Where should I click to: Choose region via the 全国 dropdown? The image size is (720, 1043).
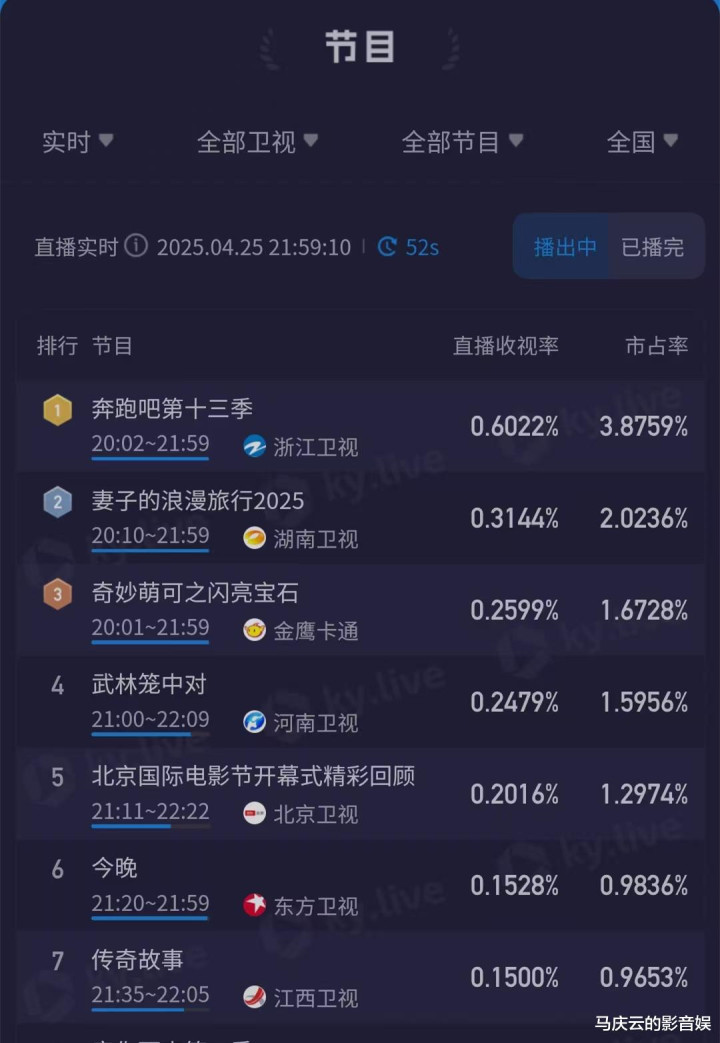pos(642,142)
